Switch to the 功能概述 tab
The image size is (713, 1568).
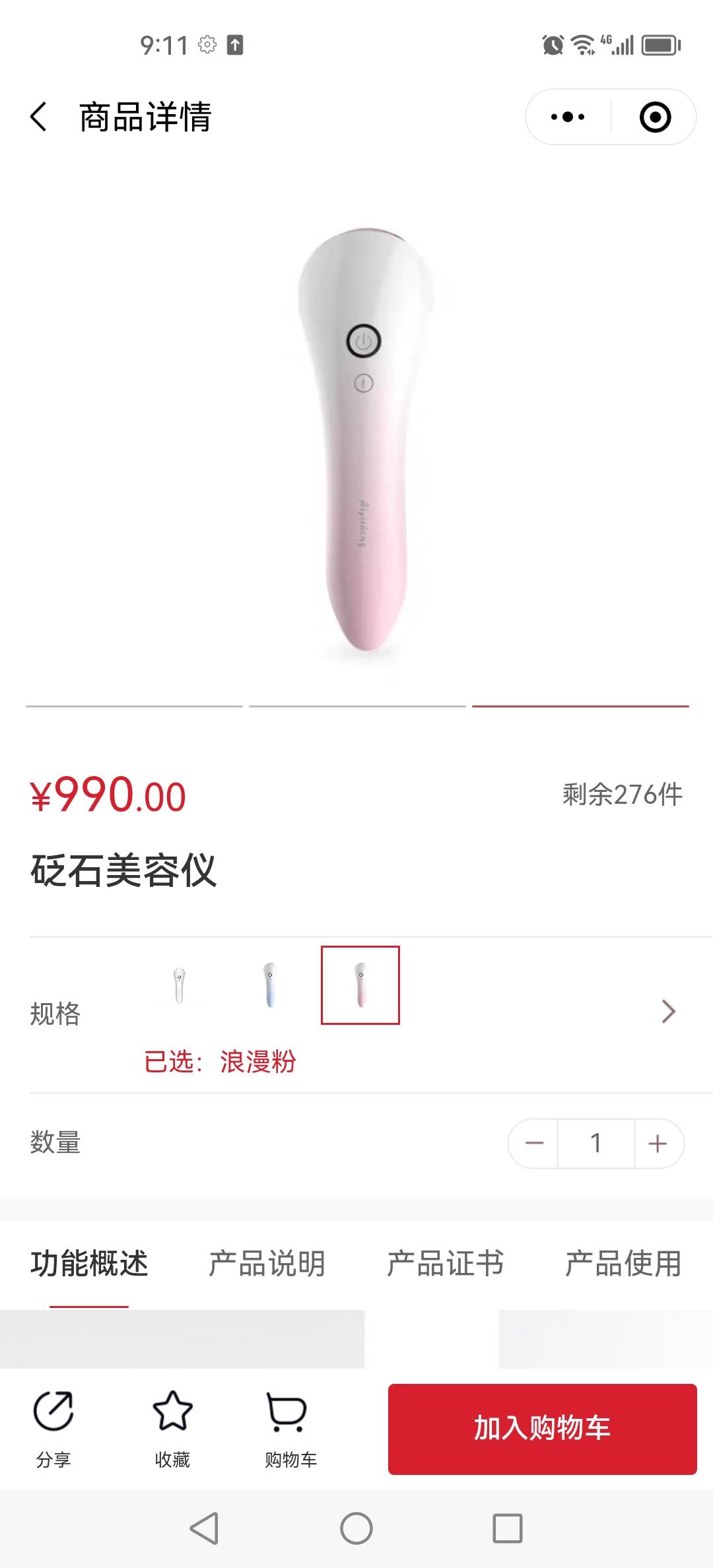point(89,1264)
